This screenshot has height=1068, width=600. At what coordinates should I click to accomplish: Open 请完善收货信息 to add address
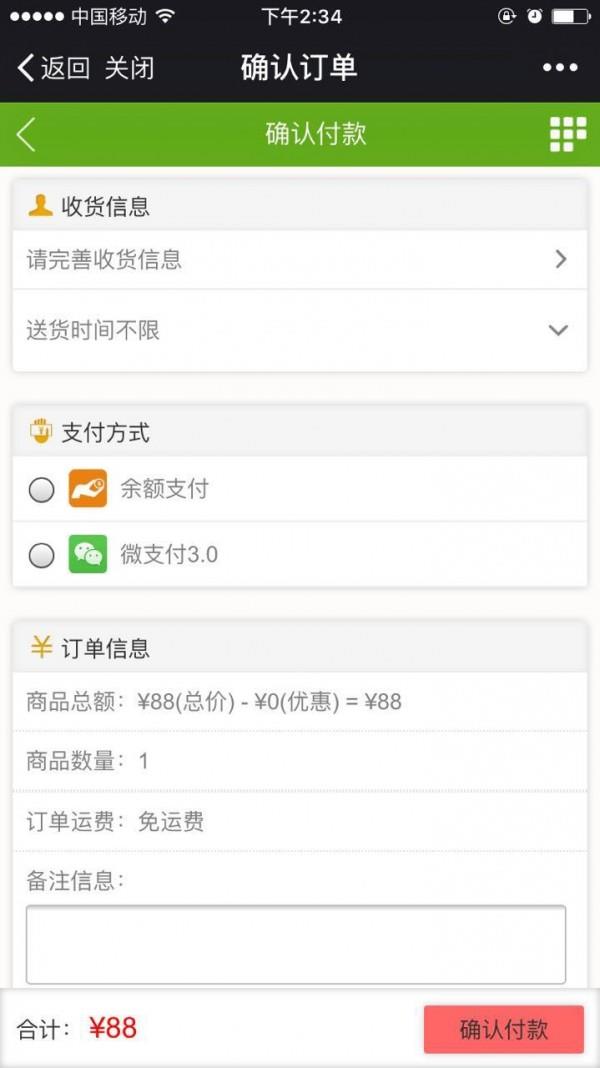(300, 260)
